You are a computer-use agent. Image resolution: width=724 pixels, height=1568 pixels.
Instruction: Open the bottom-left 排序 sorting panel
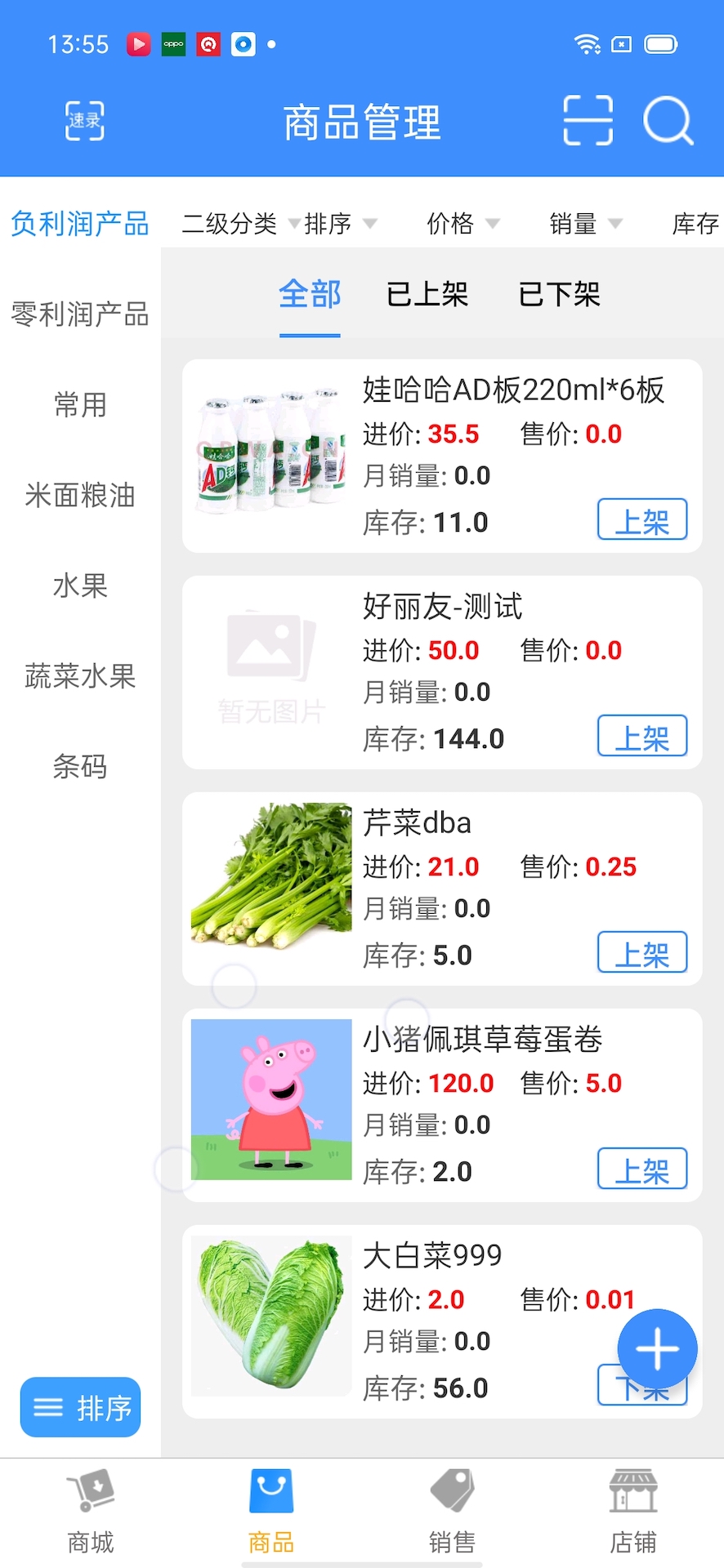(x=79, y=1406)
